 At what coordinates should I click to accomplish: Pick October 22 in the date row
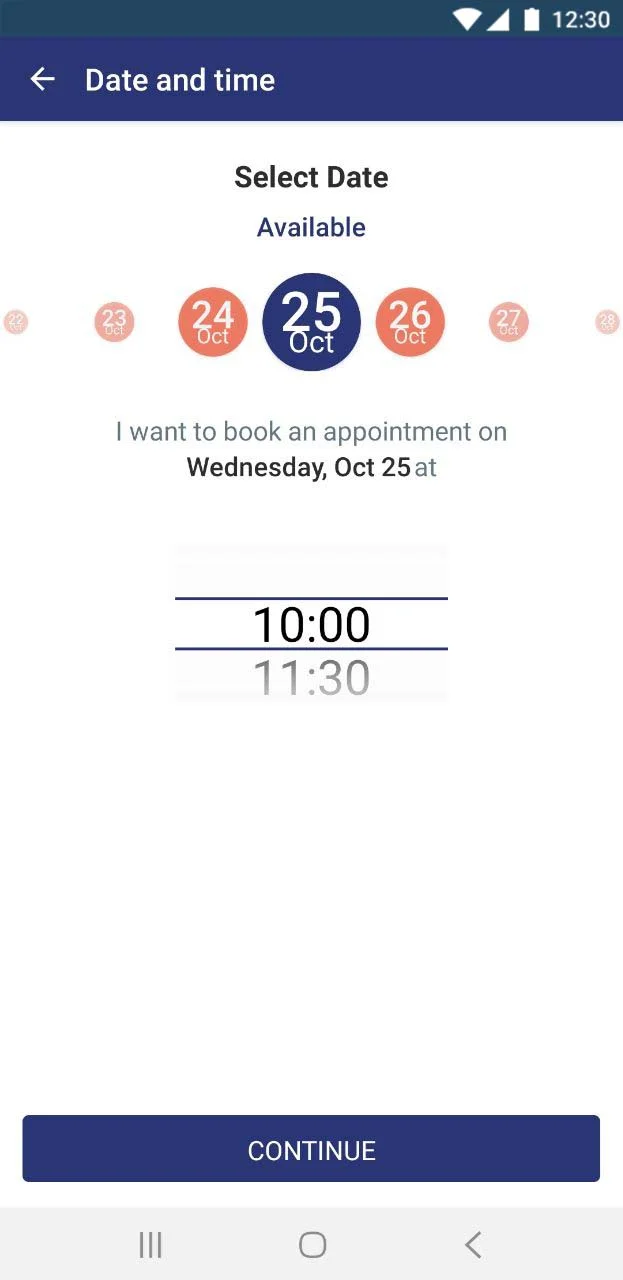point(16,322)
